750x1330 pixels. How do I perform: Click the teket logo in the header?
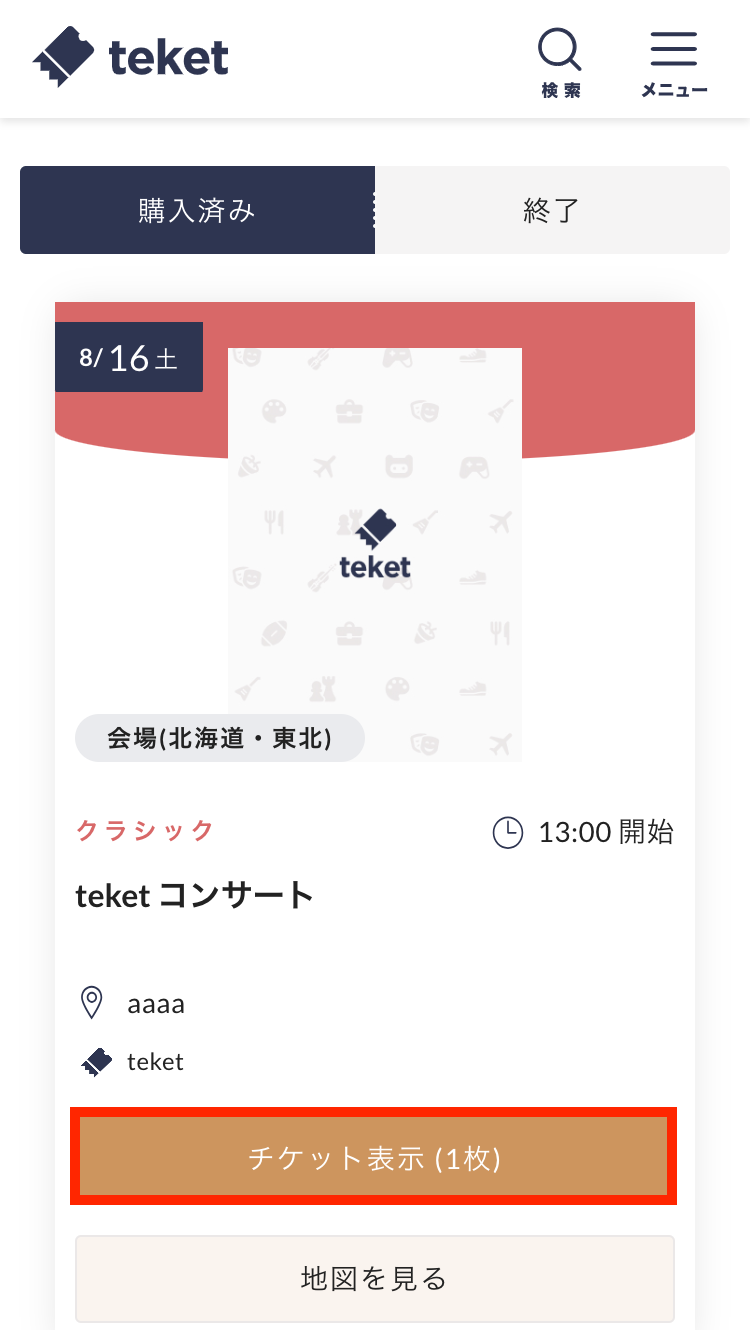tap(130, 57)
